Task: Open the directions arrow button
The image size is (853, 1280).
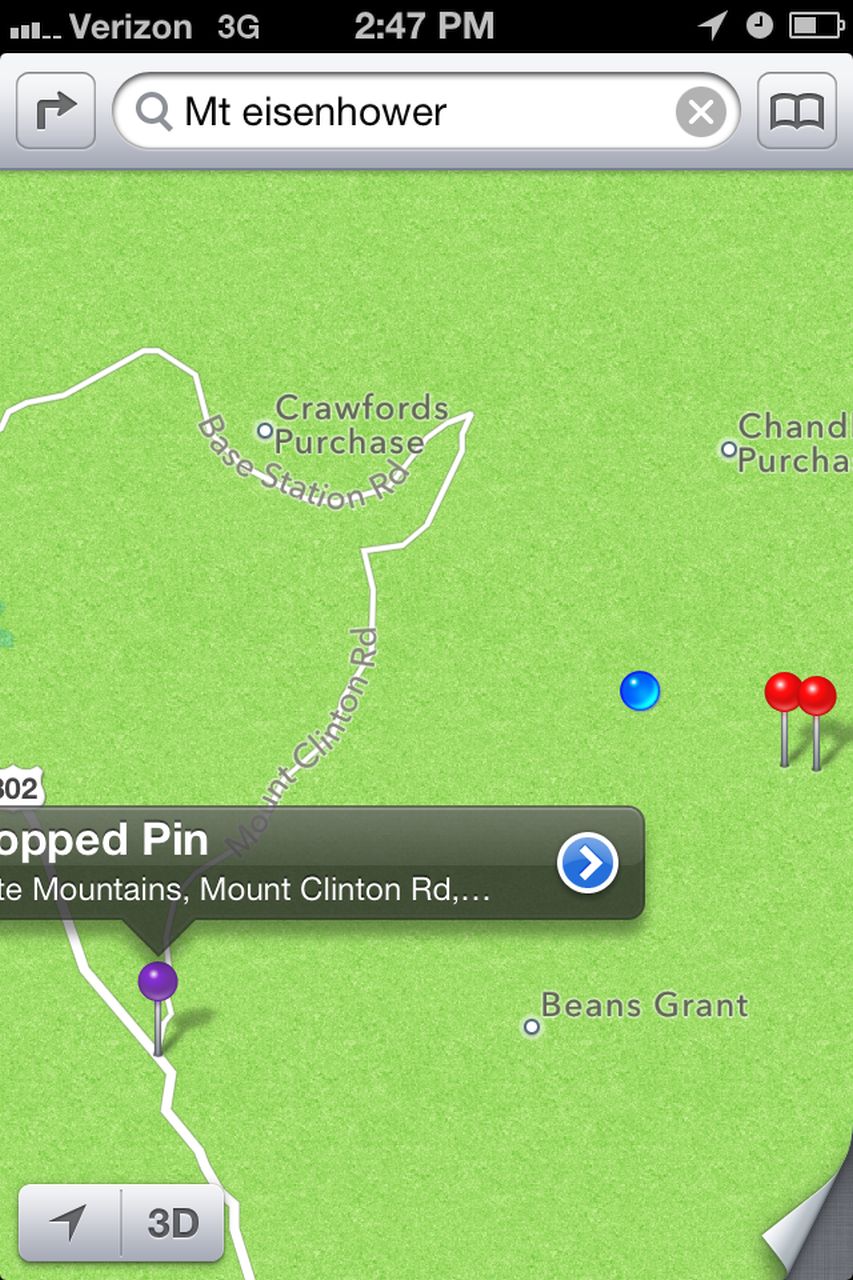Action: [56, 111]
